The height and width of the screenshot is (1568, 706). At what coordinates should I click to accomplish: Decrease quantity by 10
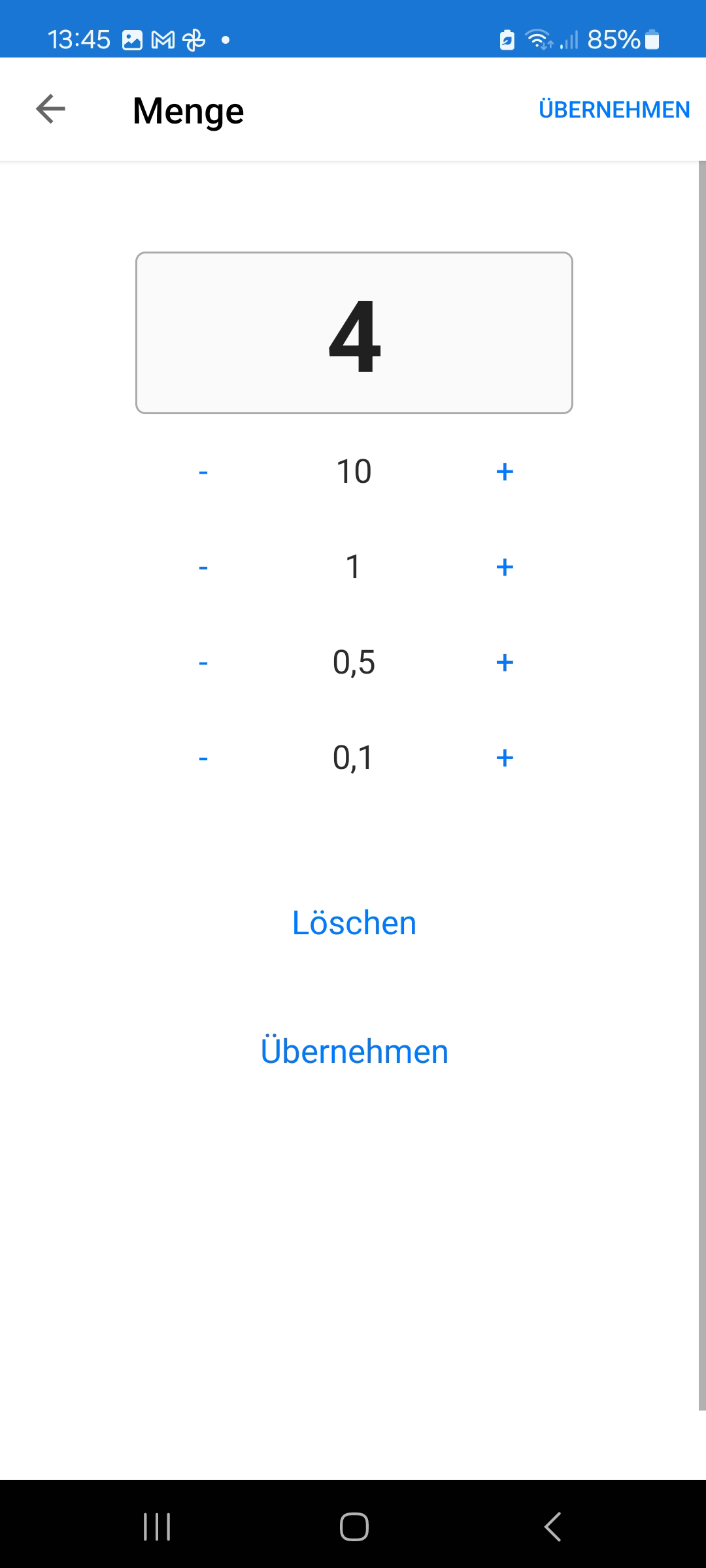[203, 472]
